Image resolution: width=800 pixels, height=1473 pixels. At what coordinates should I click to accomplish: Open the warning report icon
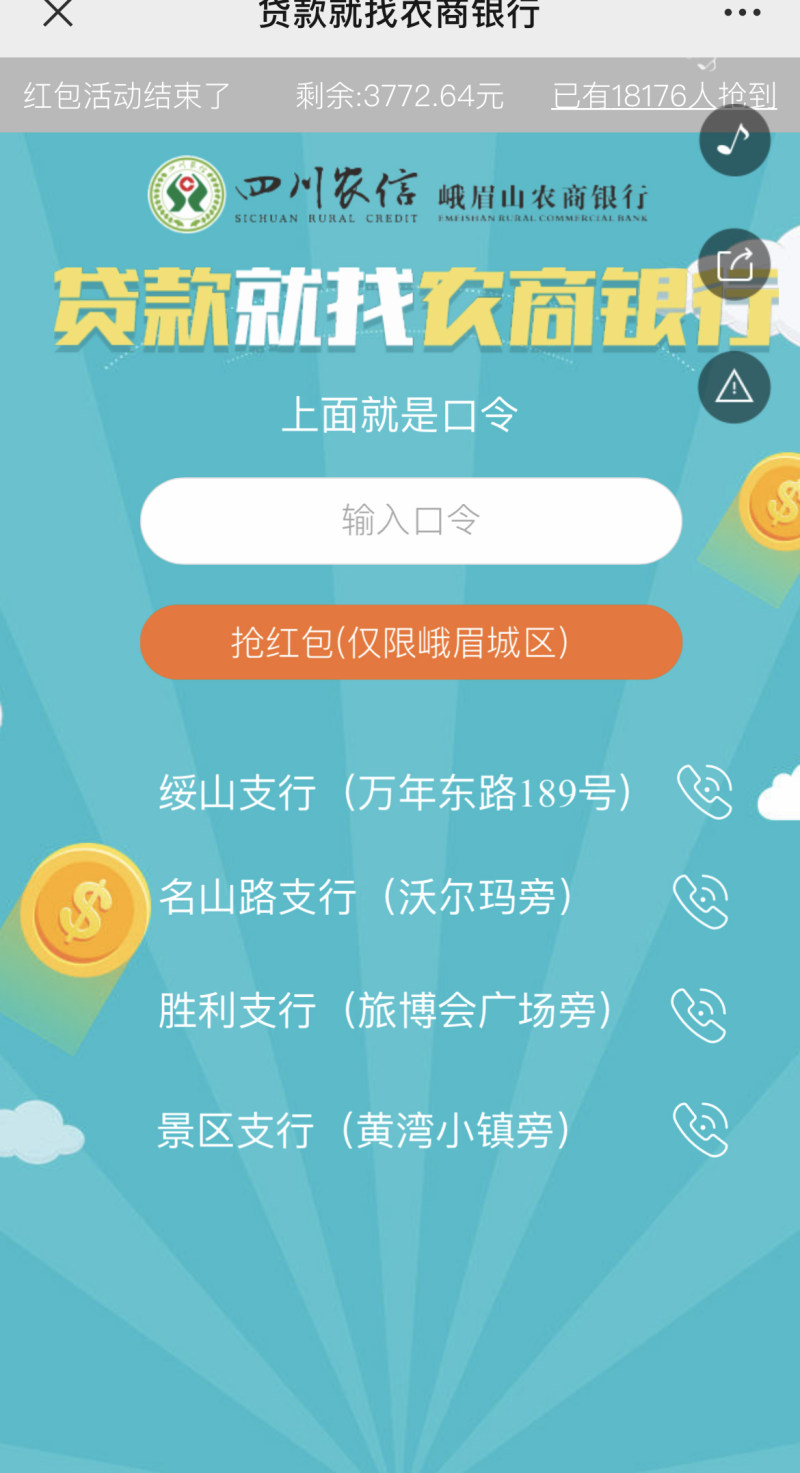pyautogui.click(x=734, y=387)
